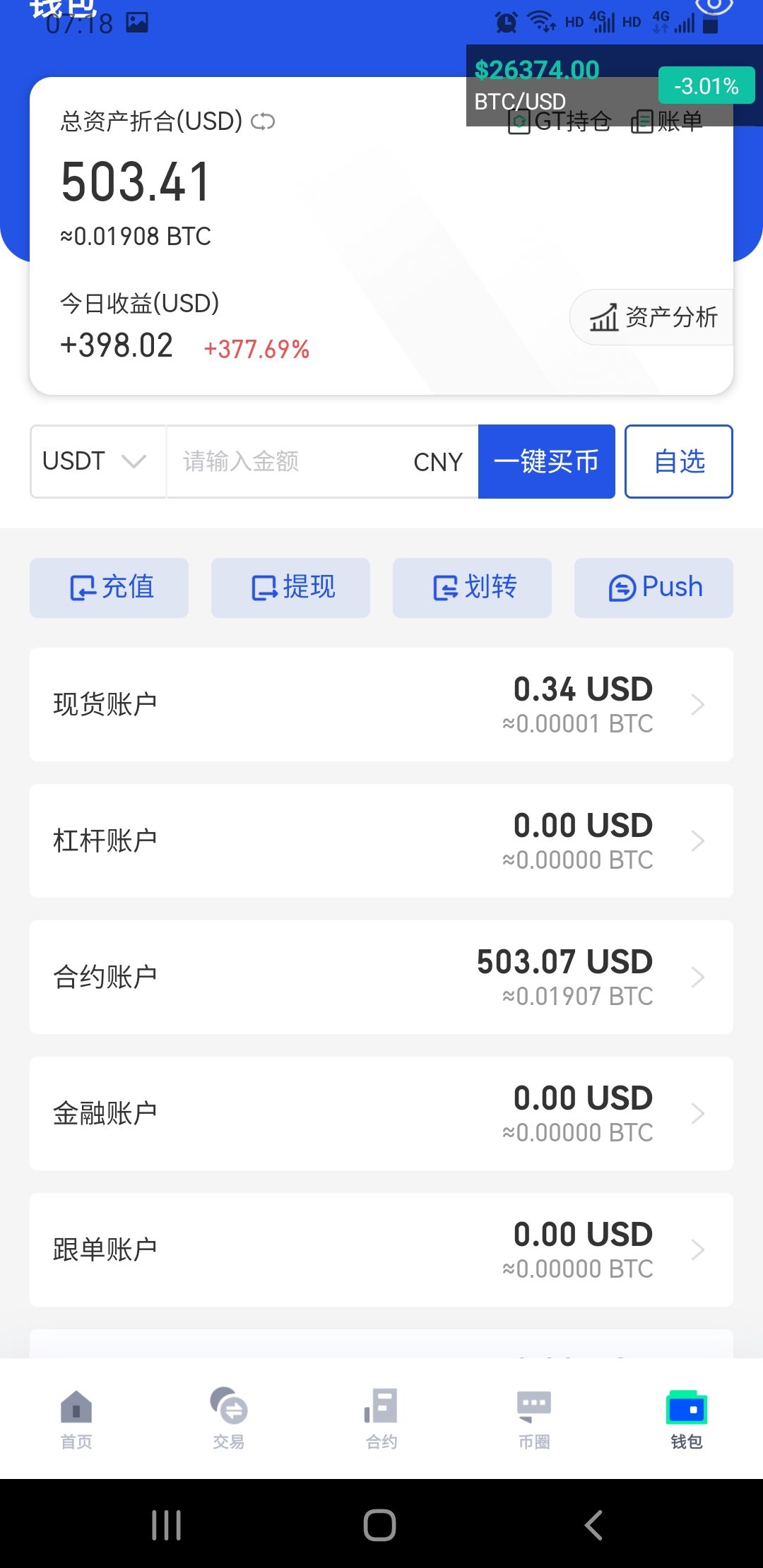
Task: Open the Push feature
Action: (x=653, y=588)
